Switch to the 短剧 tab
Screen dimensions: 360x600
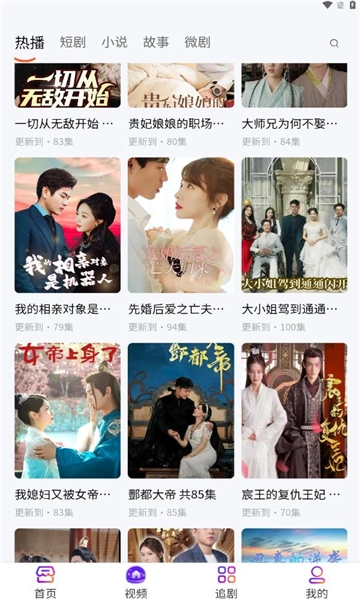[73, 42]
